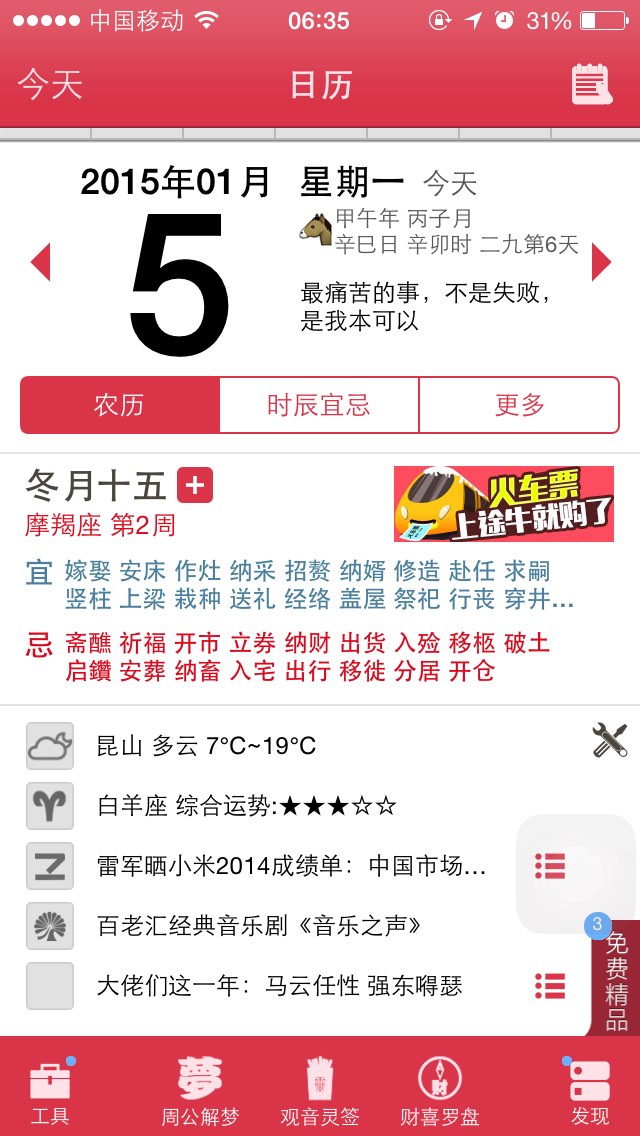This screenshot has height=1136, width=640.
Task: Open the calendar notes icon
Action: [592, 85]
